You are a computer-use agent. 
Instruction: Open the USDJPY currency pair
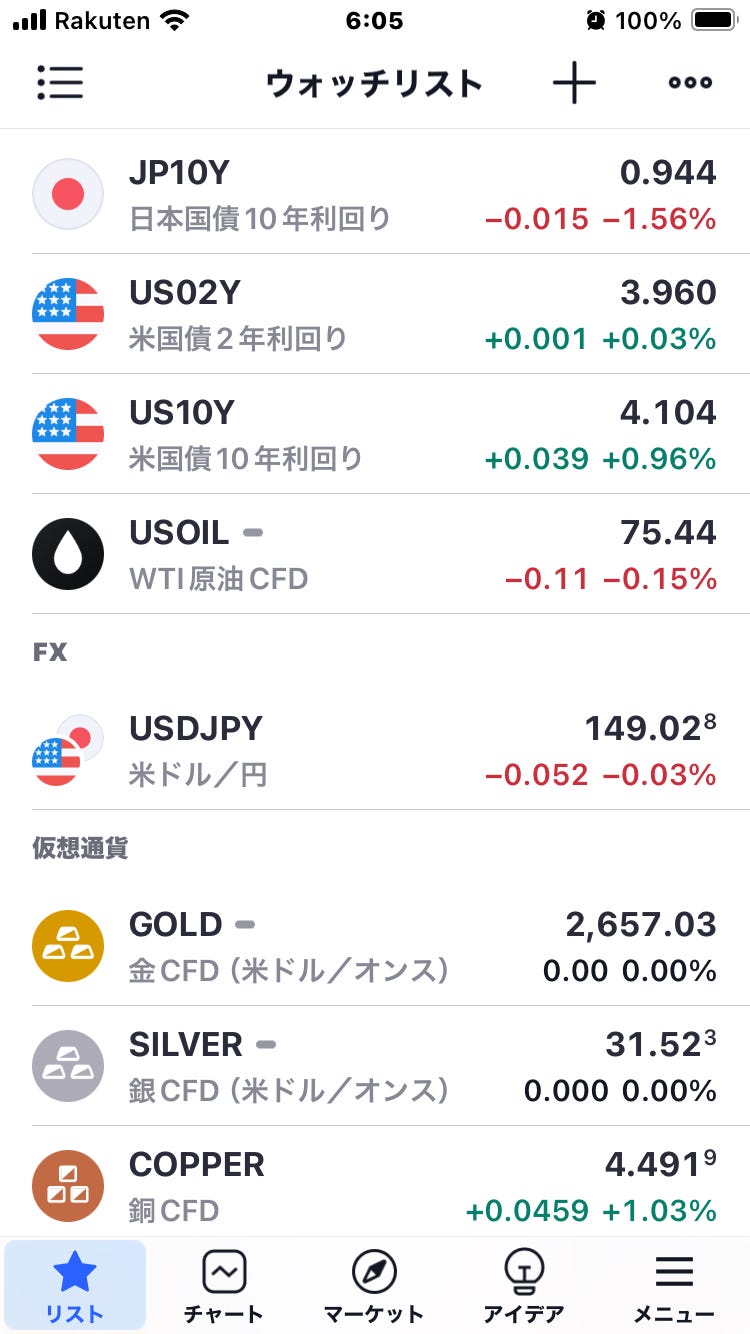click(x=375, y=750)
